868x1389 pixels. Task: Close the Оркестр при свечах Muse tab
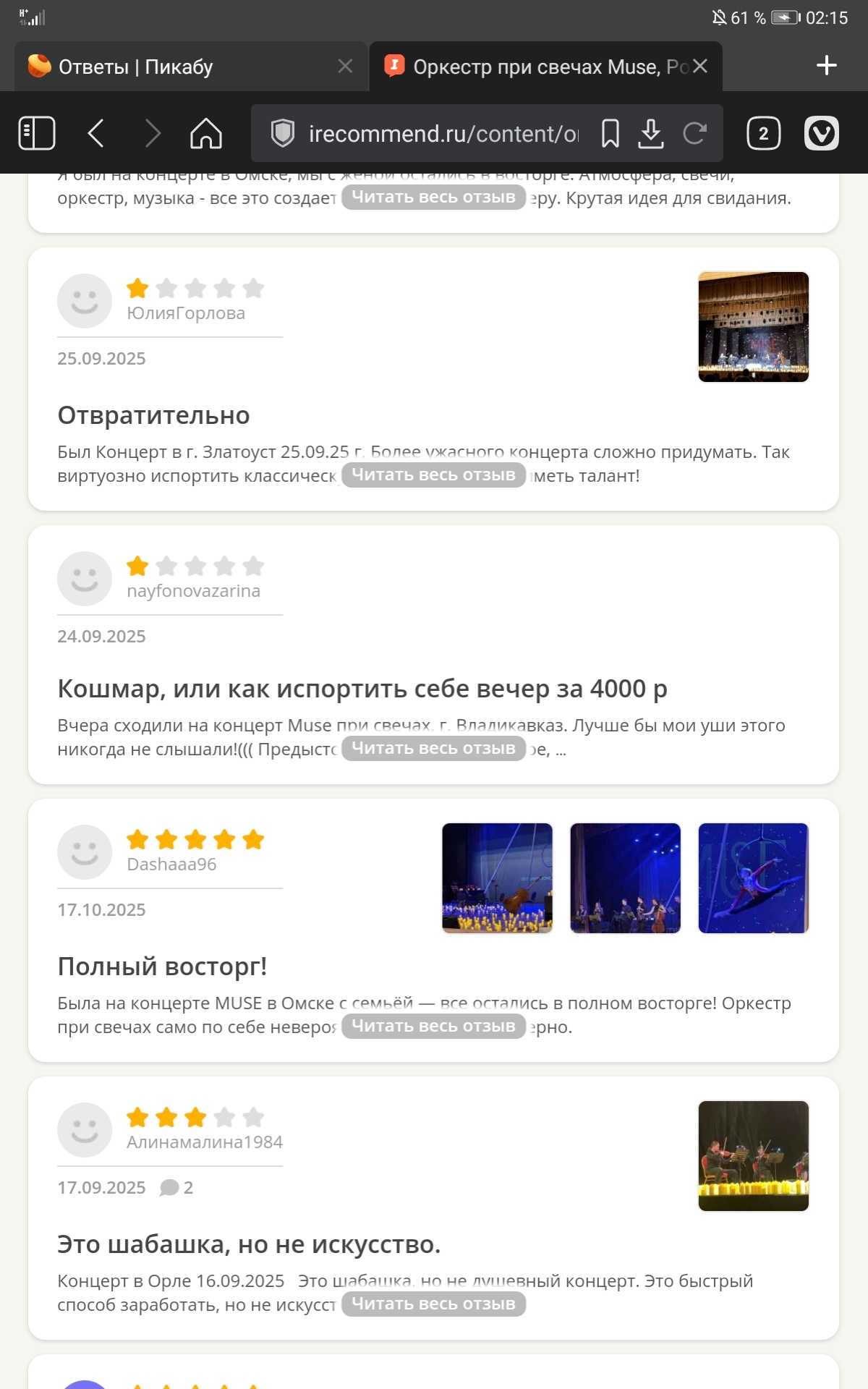coord(699,66)
